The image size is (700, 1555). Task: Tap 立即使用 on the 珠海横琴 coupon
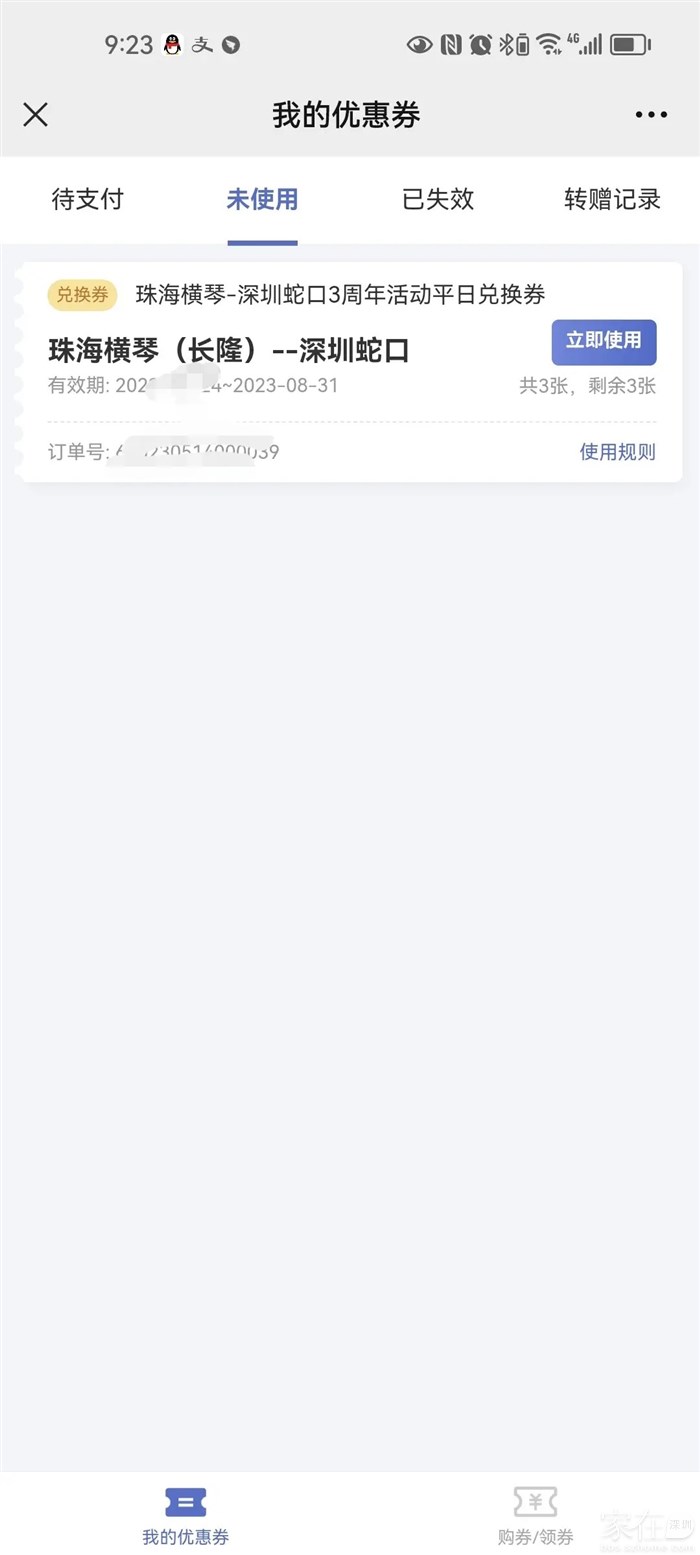click(603, 341)
